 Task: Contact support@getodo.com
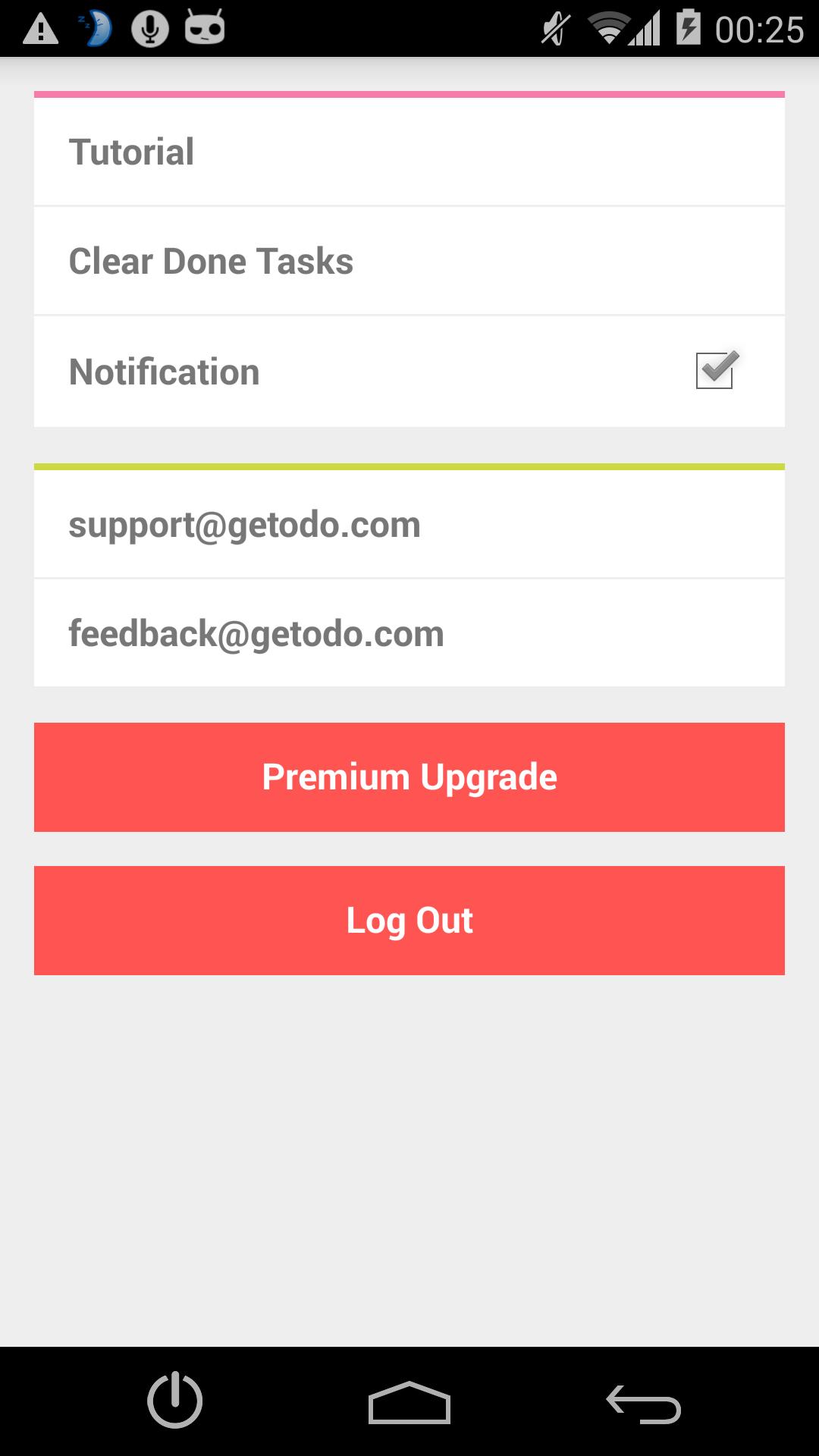(409, 525)
